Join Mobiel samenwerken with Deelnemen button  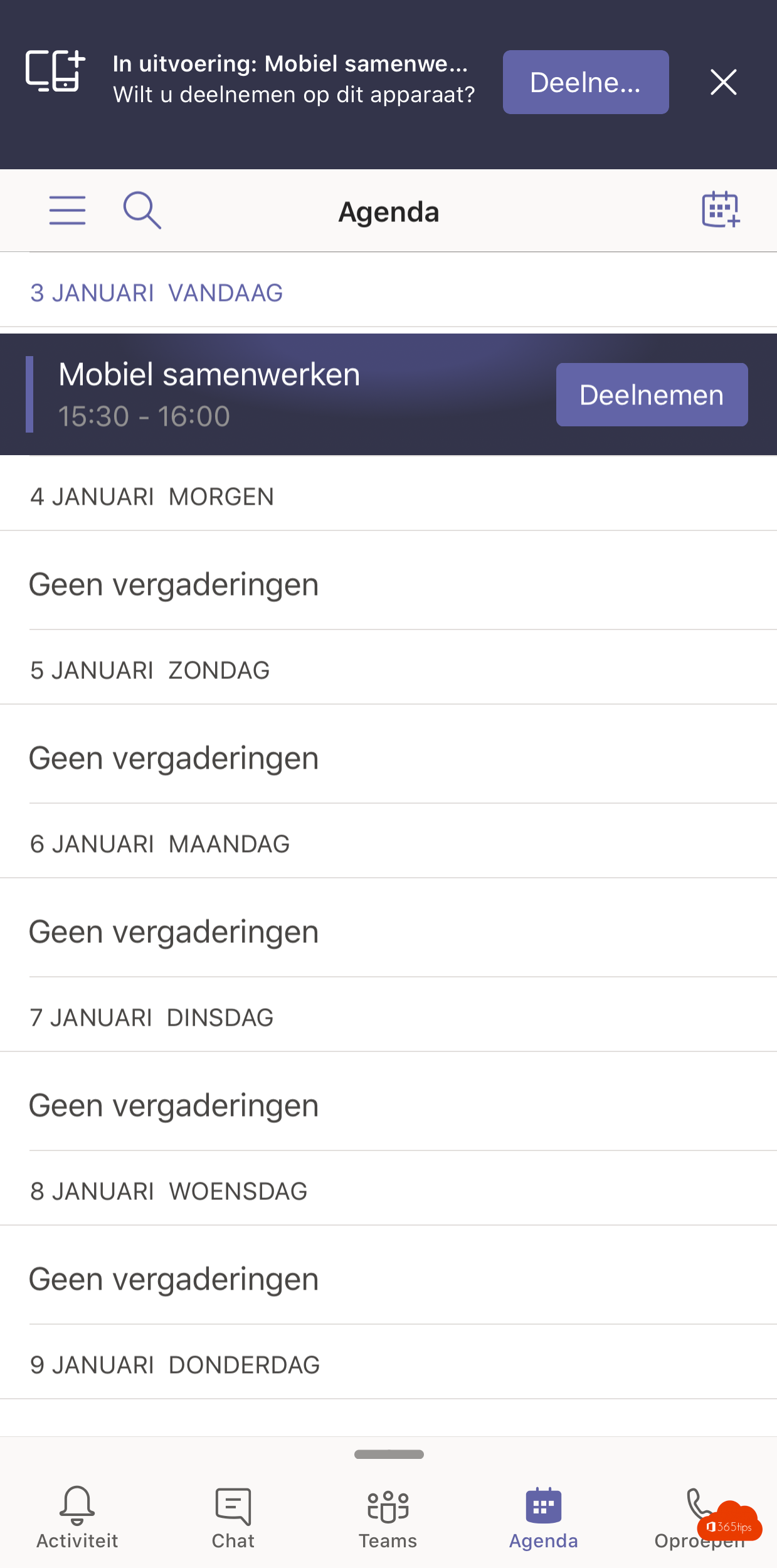tap(652, 395)
